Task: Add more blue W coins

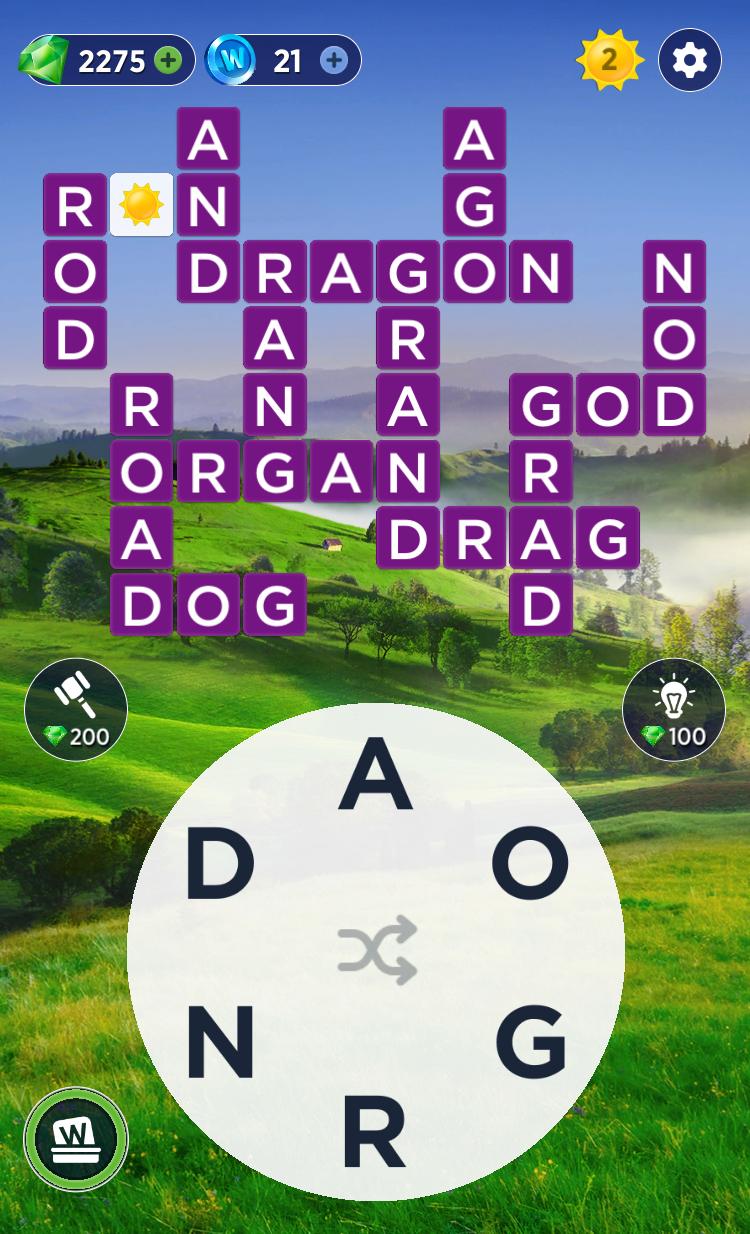Action: coord(334,61)
